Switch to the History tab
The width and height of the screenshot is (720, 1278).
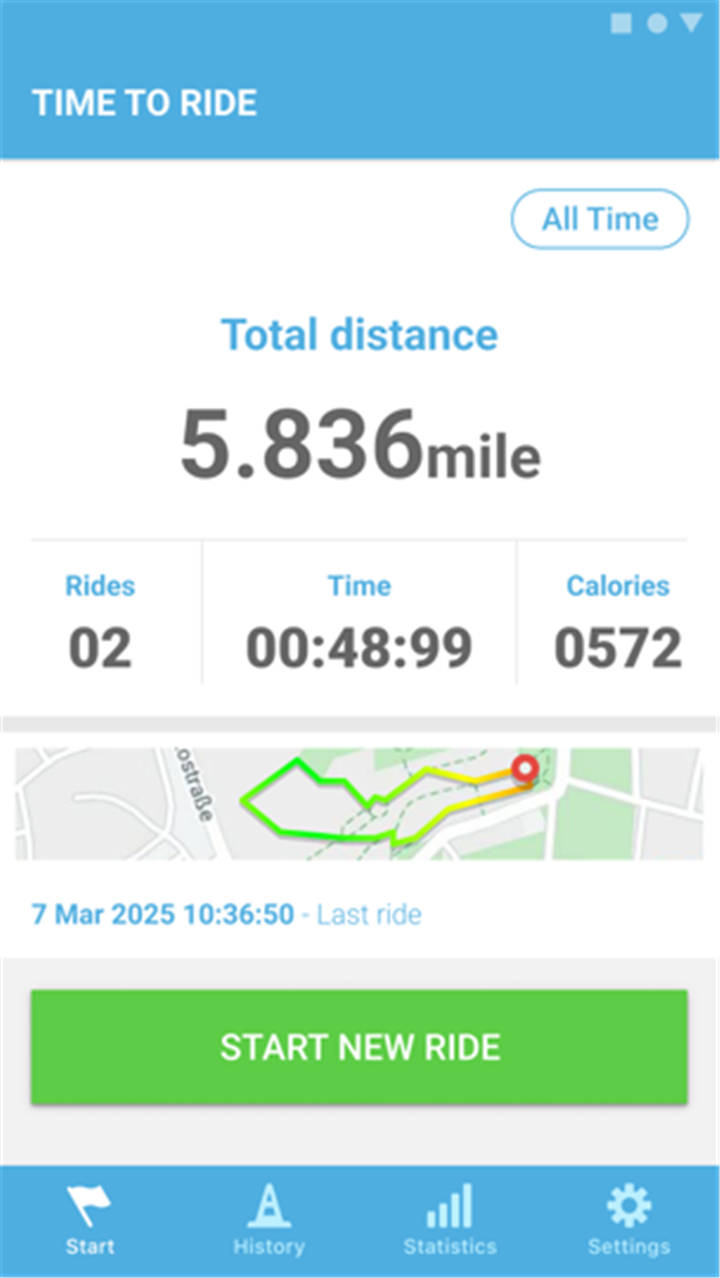pyautogui.click(x=269, y=1221)
